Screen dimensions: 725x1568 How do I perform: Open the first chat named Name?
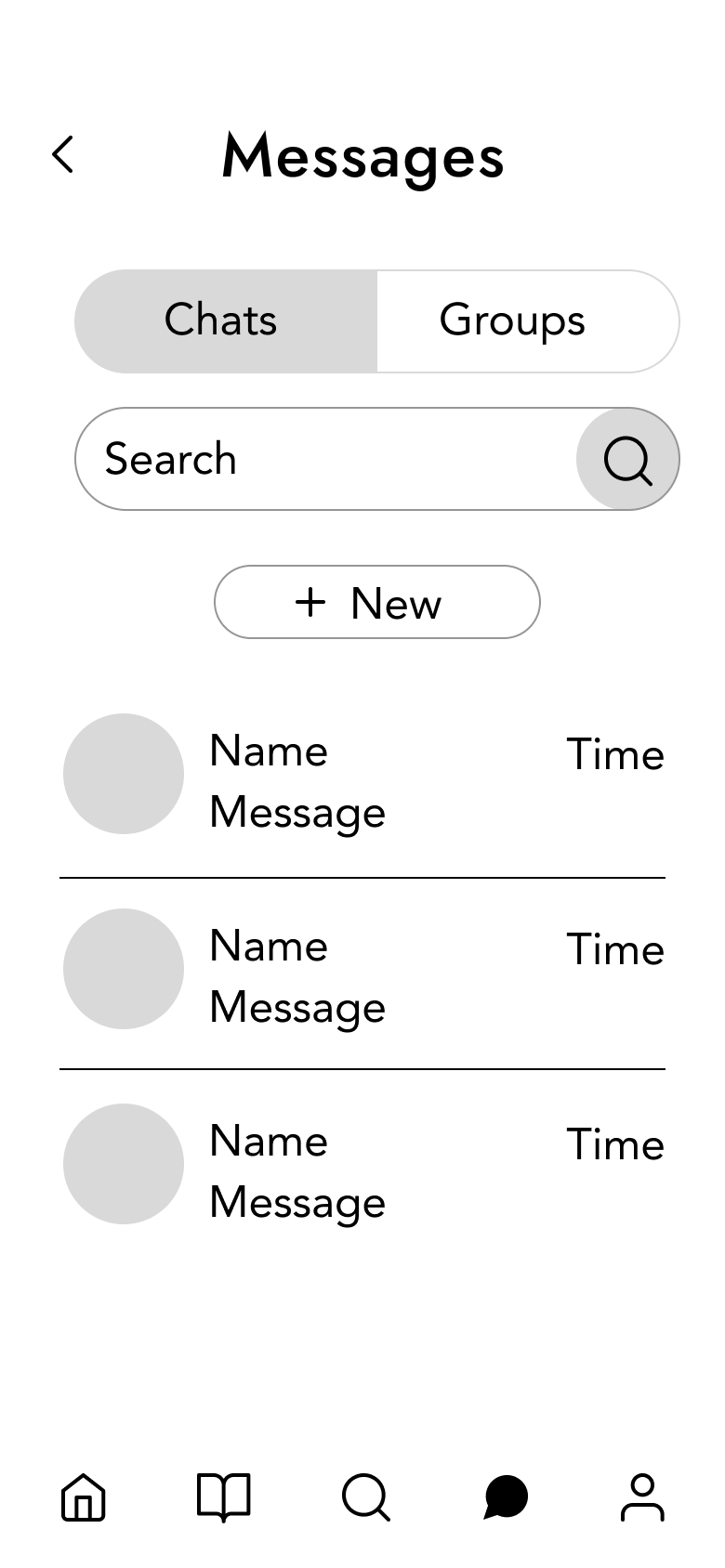pos(267,751)
